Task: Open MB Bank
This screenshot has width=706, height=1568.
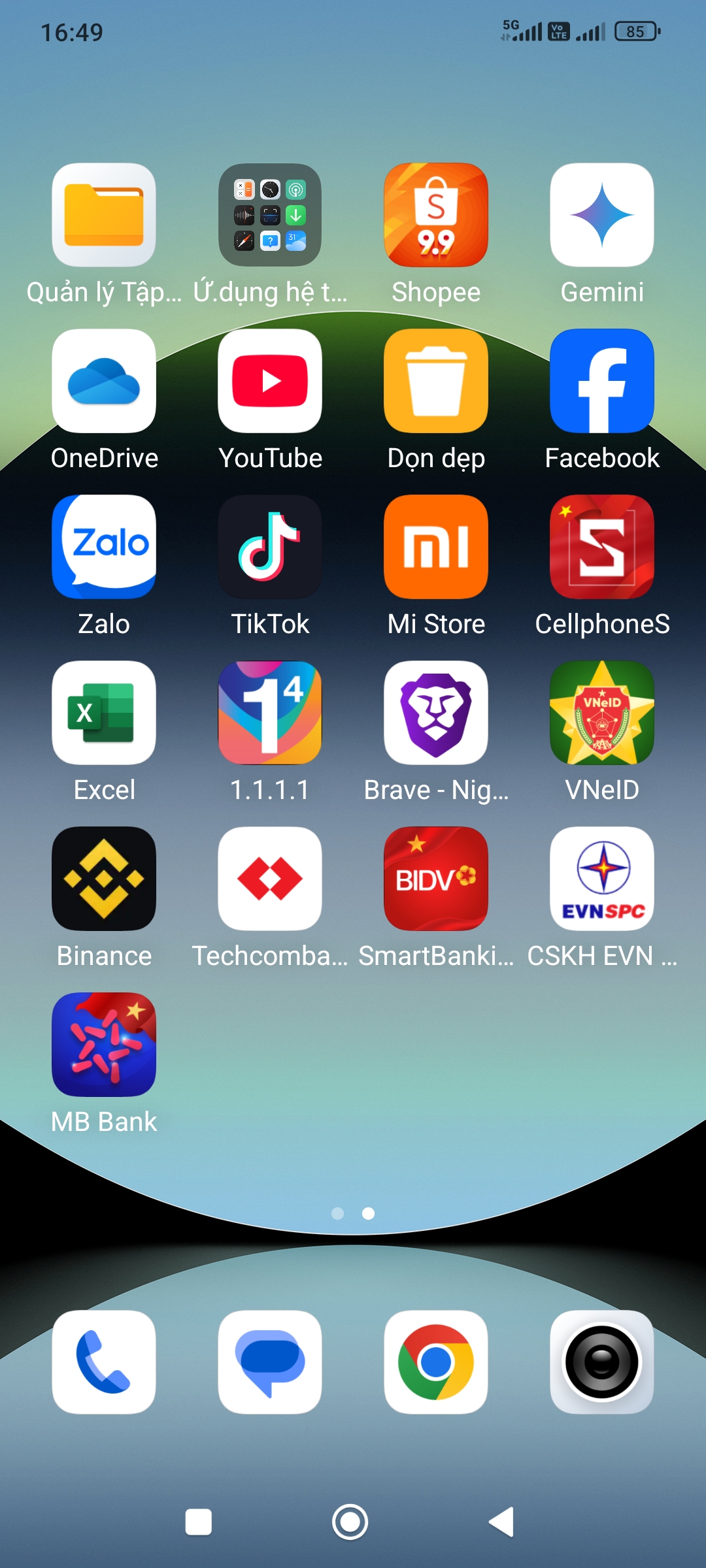Action: [104, 1045]
